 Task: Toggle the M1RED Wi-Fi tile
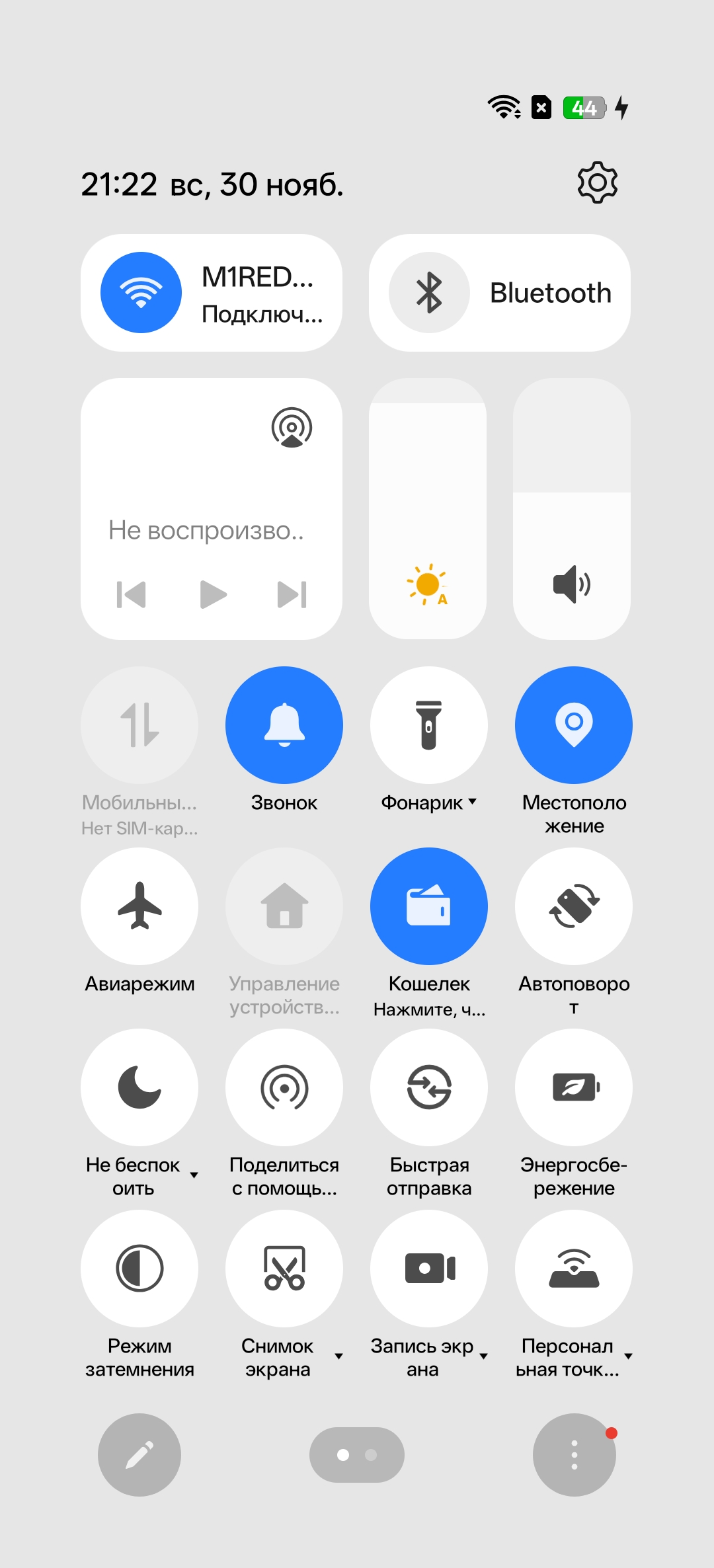(141, 293)
